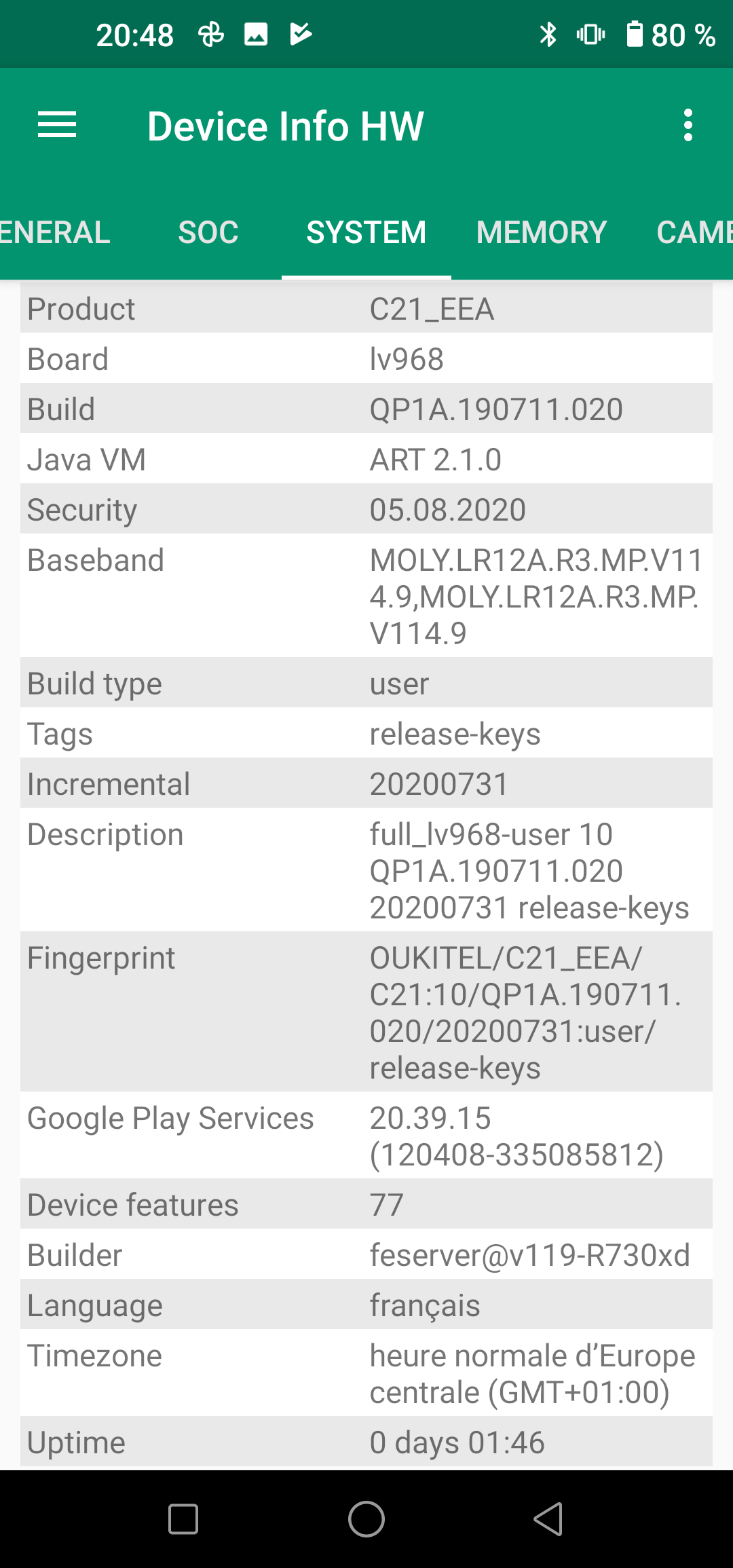The image size is (733, 1568).
Task: Go to the home screen
Action: pyautogui.click(x=366, y=1519)
